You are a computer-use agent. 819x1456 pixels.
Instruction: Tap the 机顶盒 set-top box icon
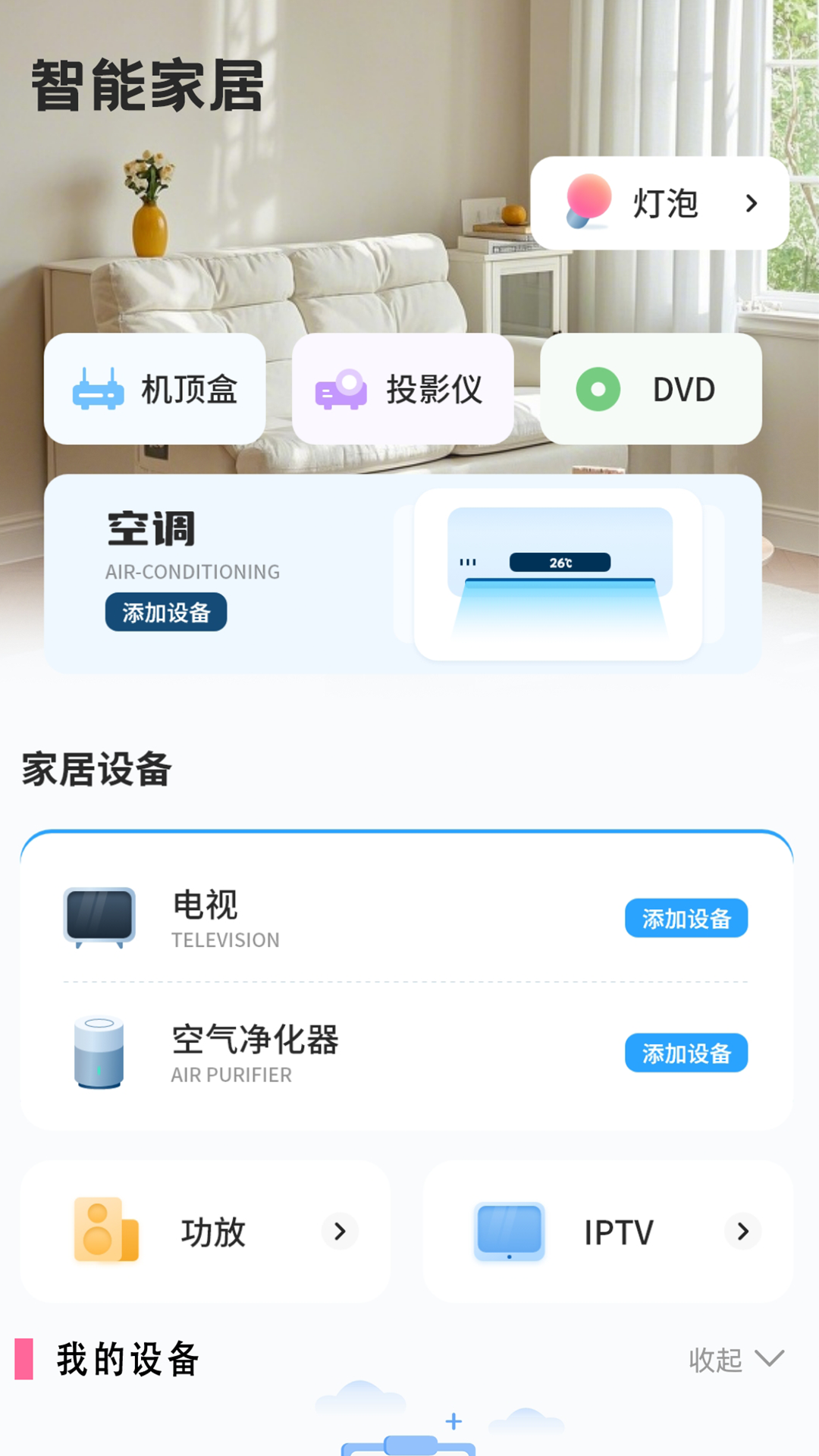click(x=99, y=390)
